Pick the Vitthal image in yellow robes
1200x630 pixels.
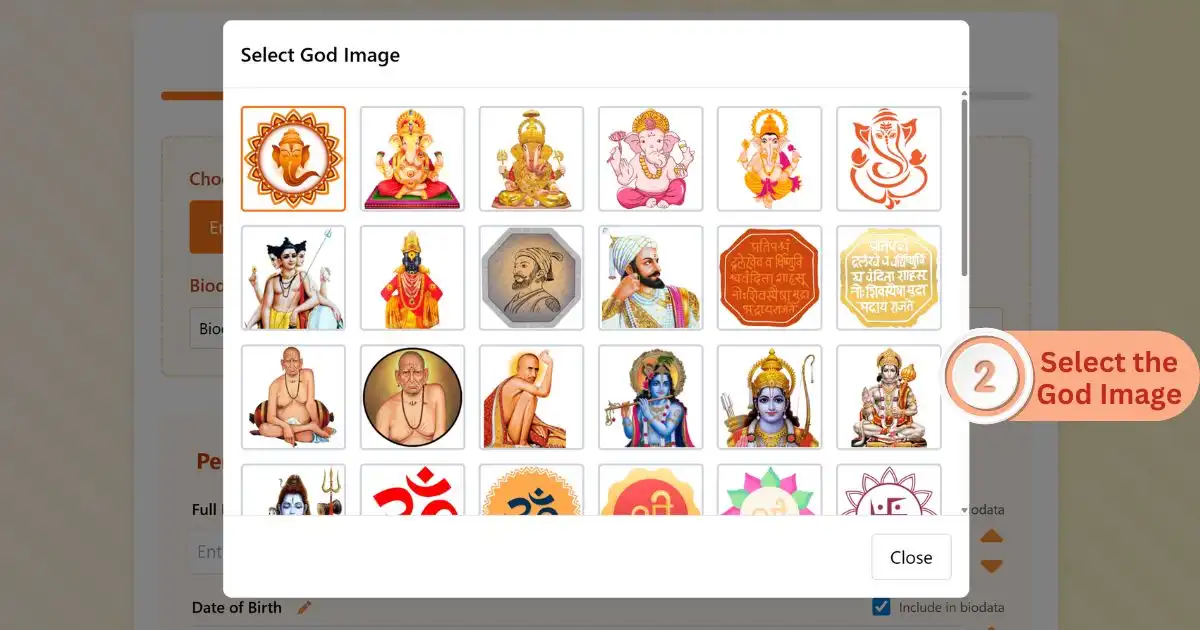point(412,278)
